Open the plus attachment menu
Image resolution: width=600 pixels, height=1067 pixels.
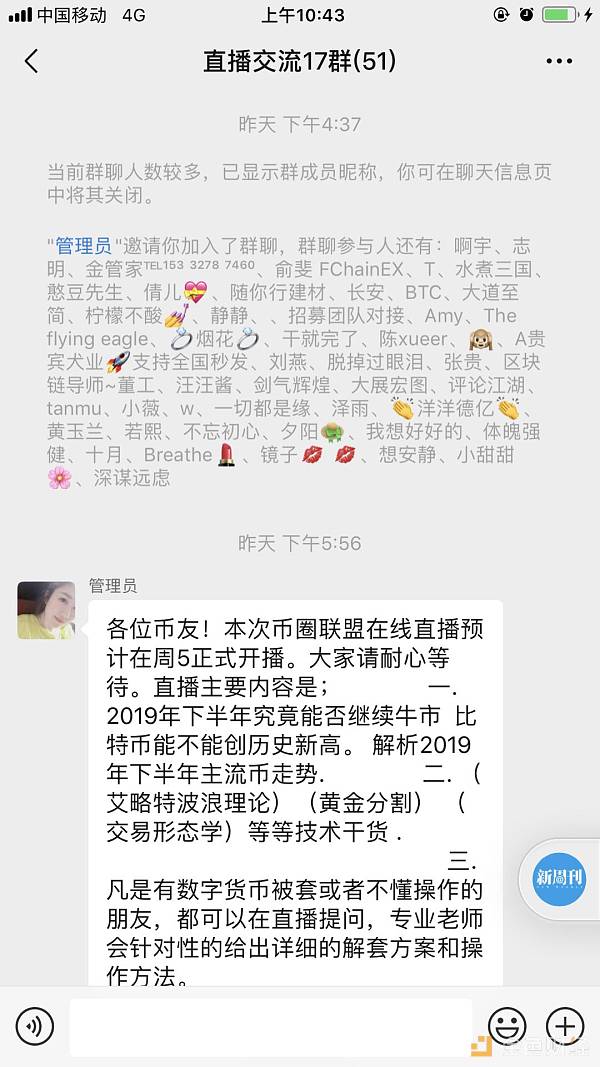pyautogui.click(x=565, y=1025)
